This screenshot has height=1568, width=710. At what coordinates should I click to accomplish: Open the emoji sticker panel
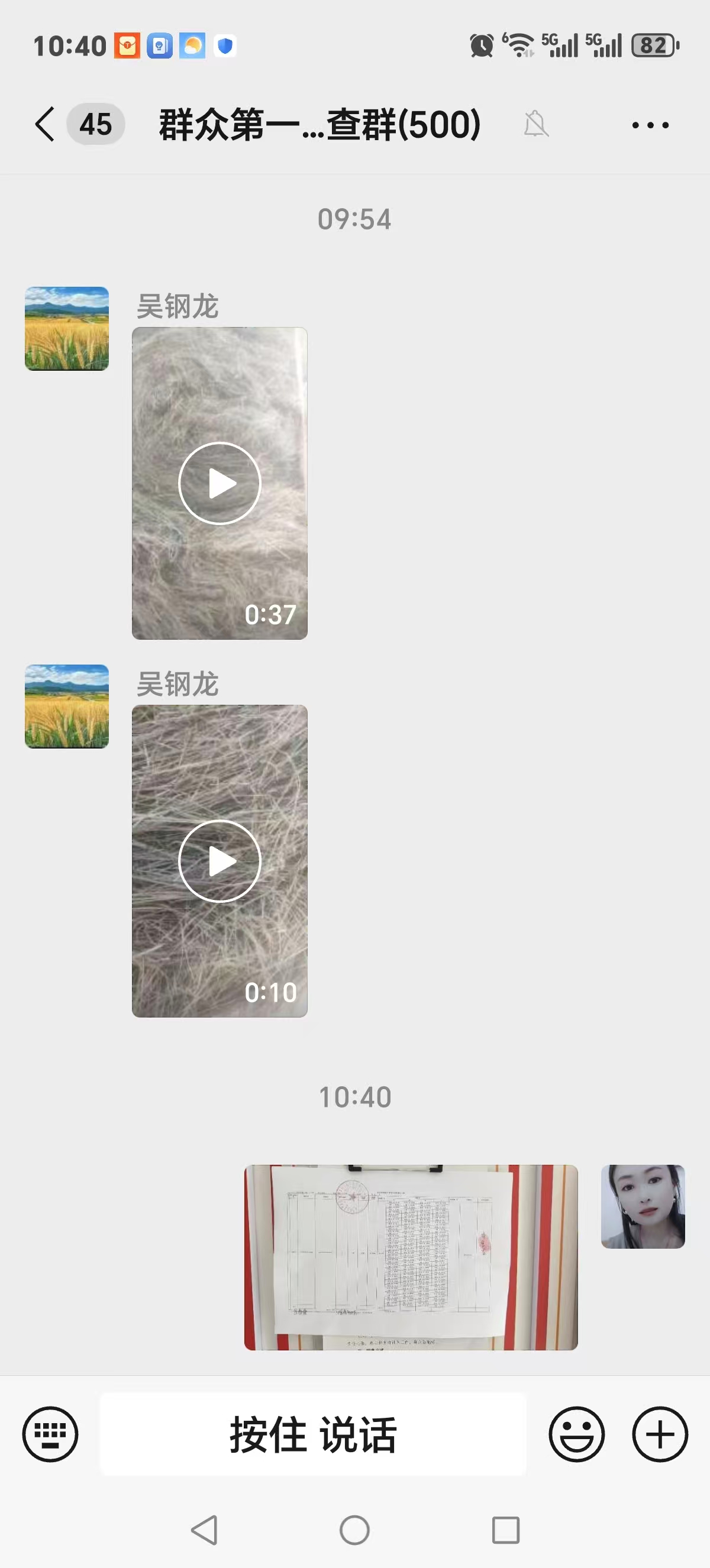point(576,1434)
